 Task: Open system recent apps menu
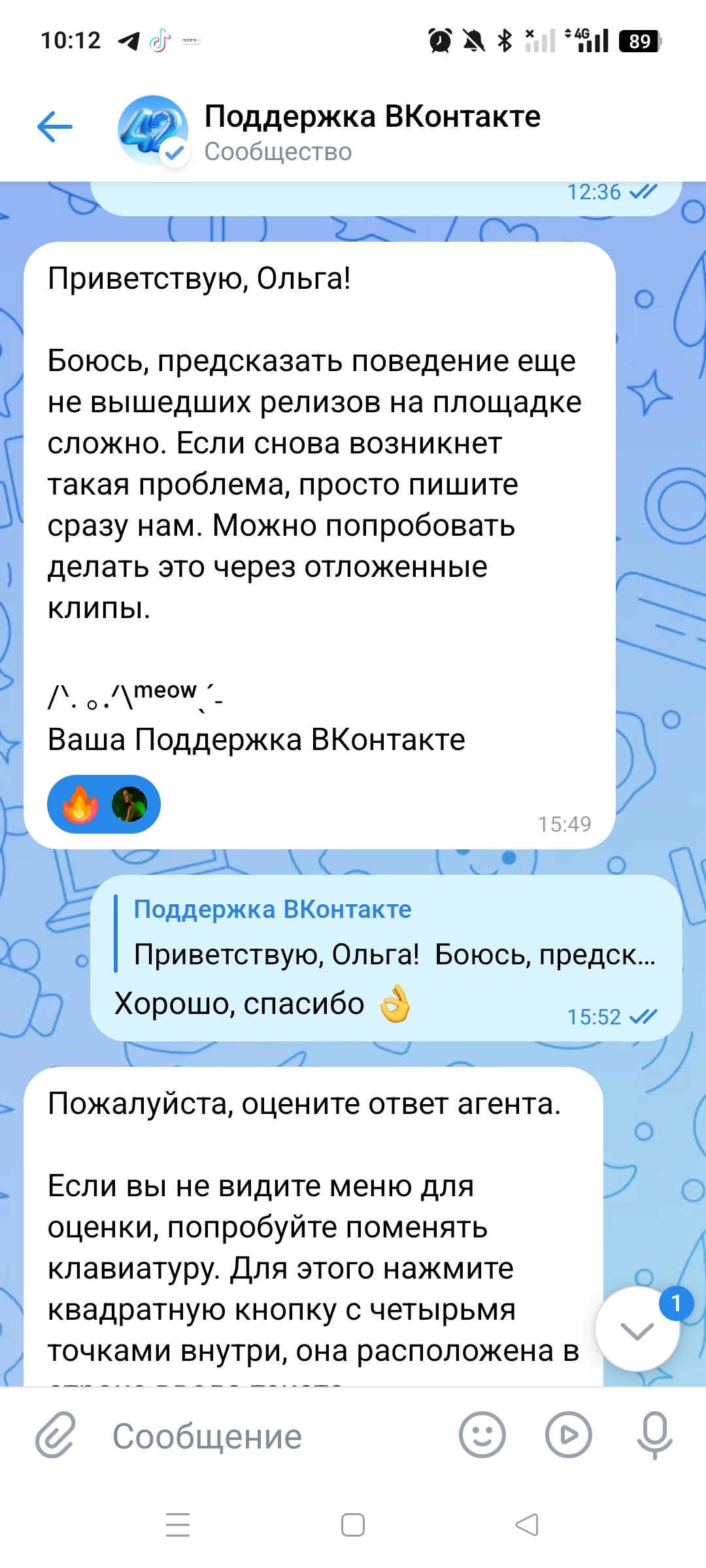178,1526
